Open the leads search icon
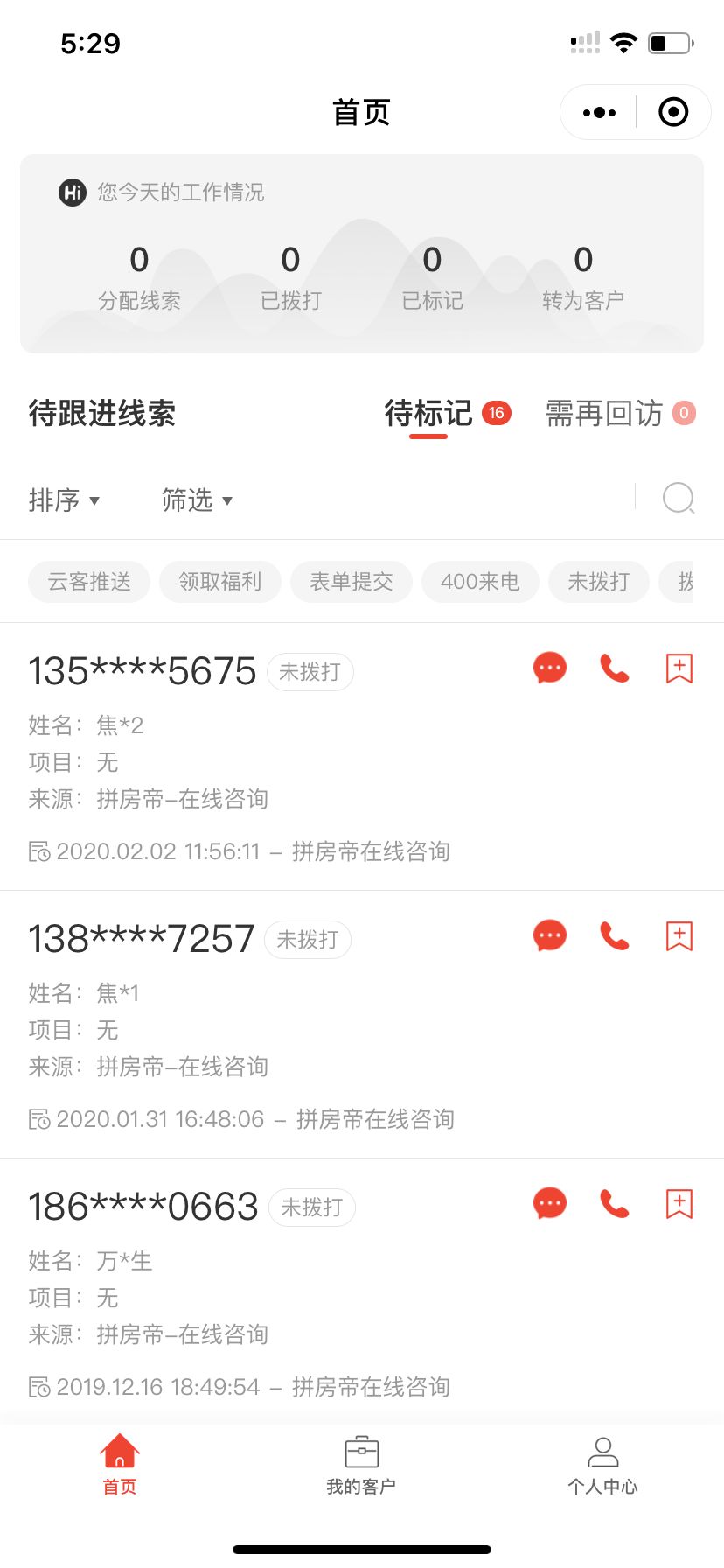The height and width of the screenshot is (1568, 724). point(679,499)
